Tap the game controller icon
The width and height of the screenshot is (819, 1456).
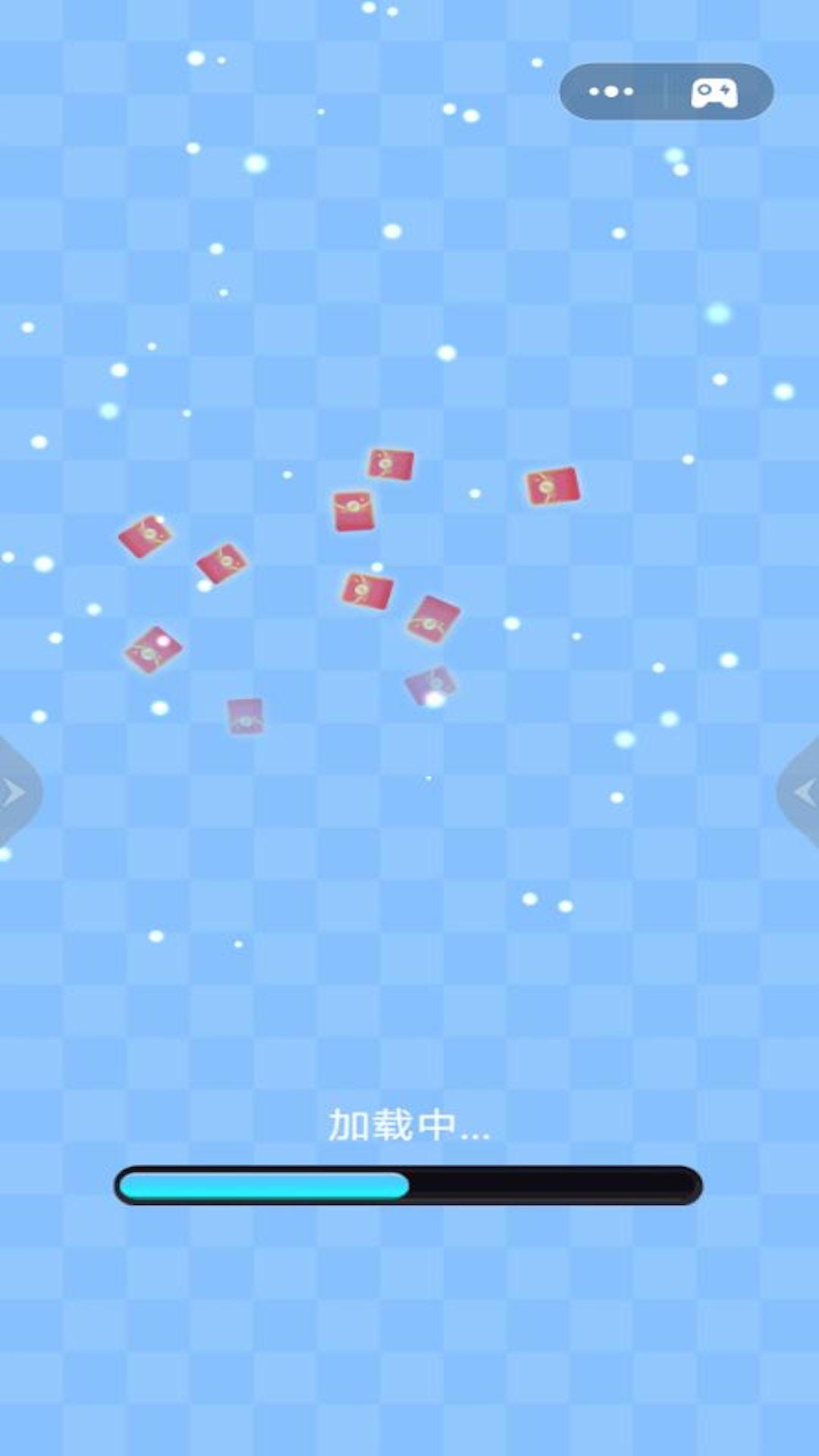click(x=714, y=93)
